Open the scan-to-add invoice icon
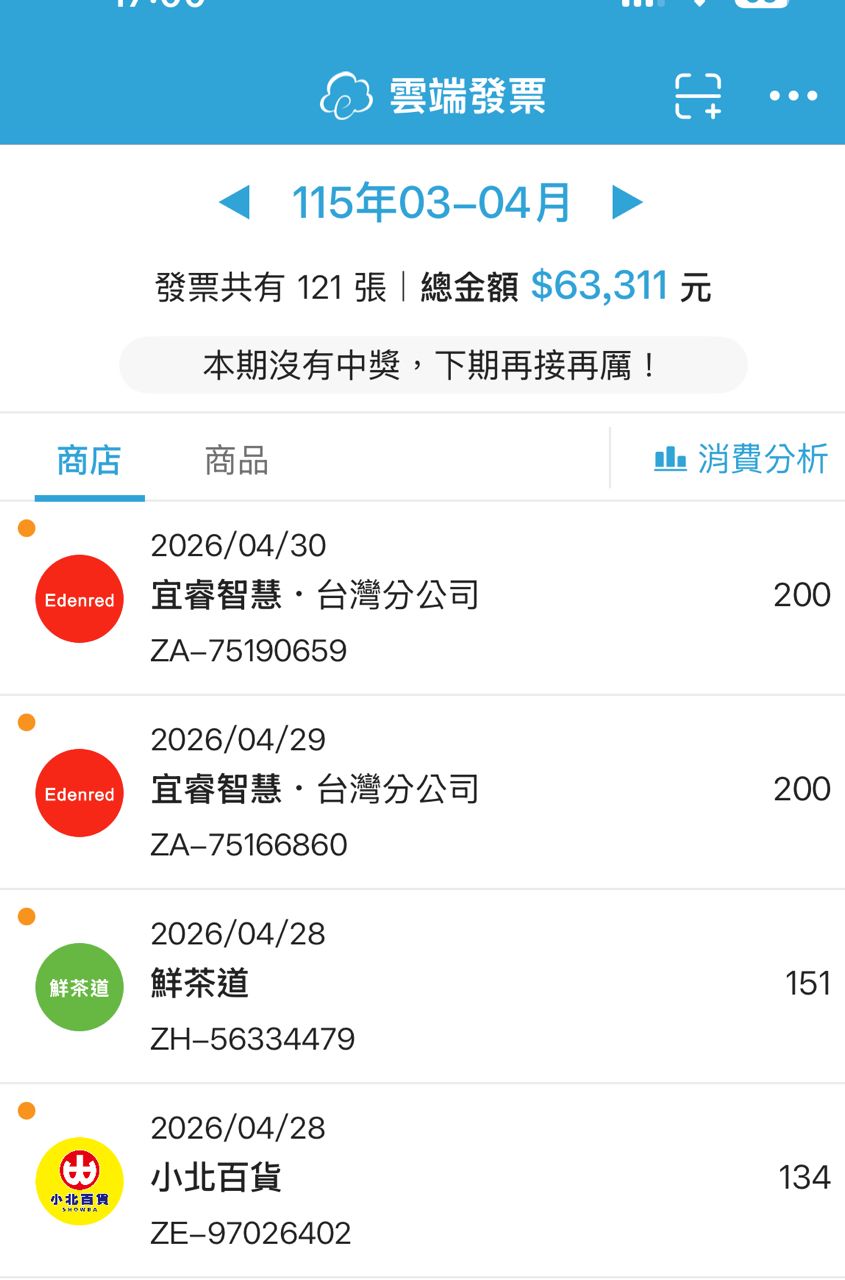845x1280 pixels. [698, 96]
